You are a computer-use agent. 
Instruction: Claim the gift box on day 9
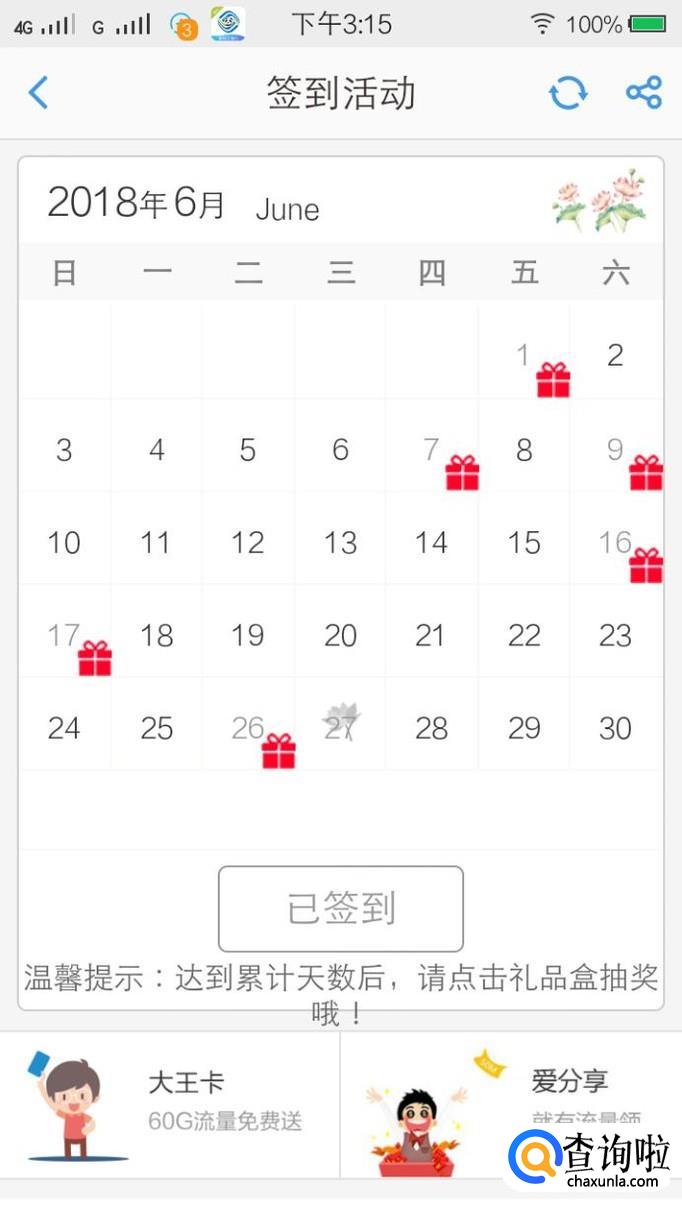click(x=646, y=472)
